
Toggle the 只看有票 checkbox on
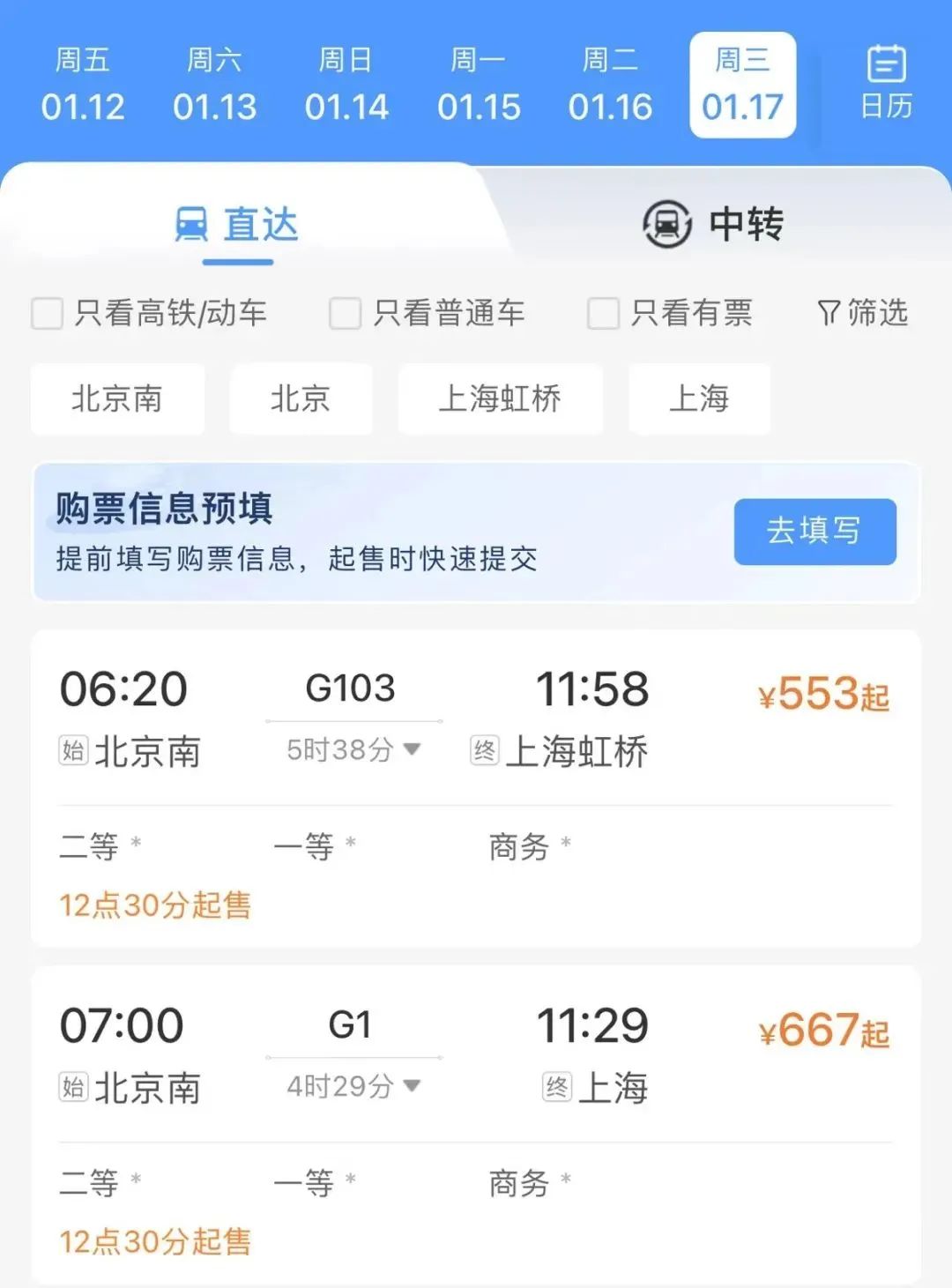click(x=604, y=314)
